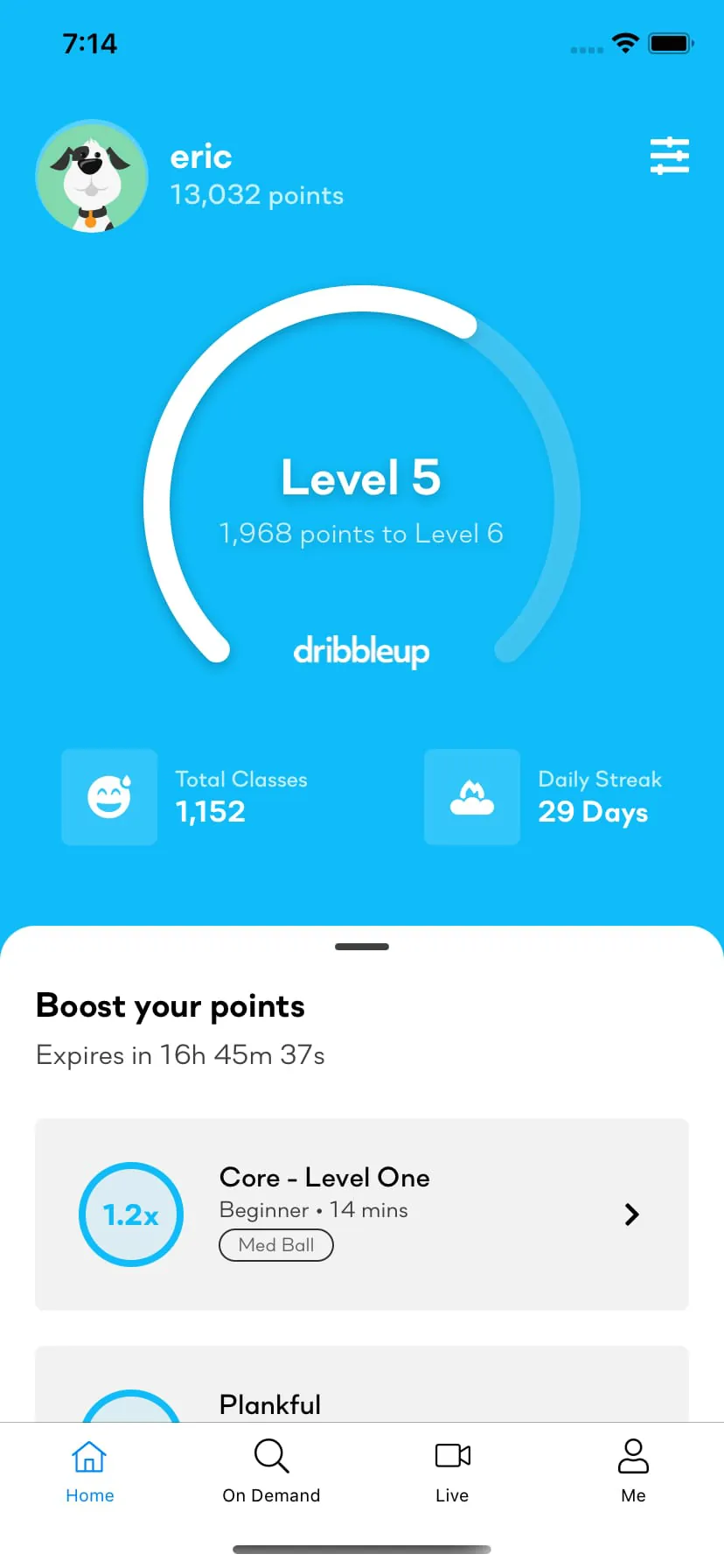Tap the 13,032 points label
The height and width of the screenshot is (1568, 724).
pyautogui.click(x=257, y=195)
